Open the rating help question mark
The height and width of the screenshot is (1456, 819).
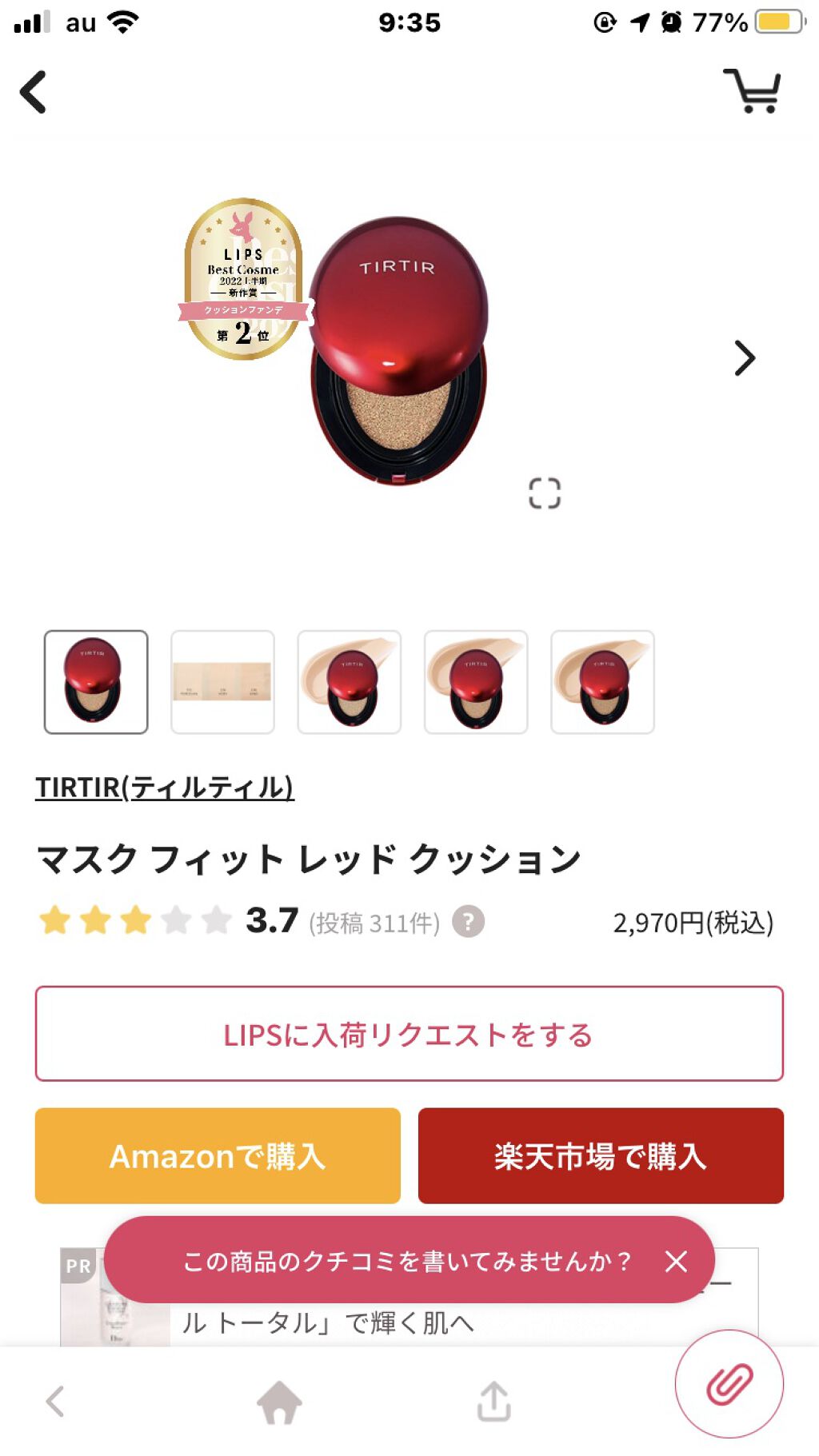click(468, 922)
